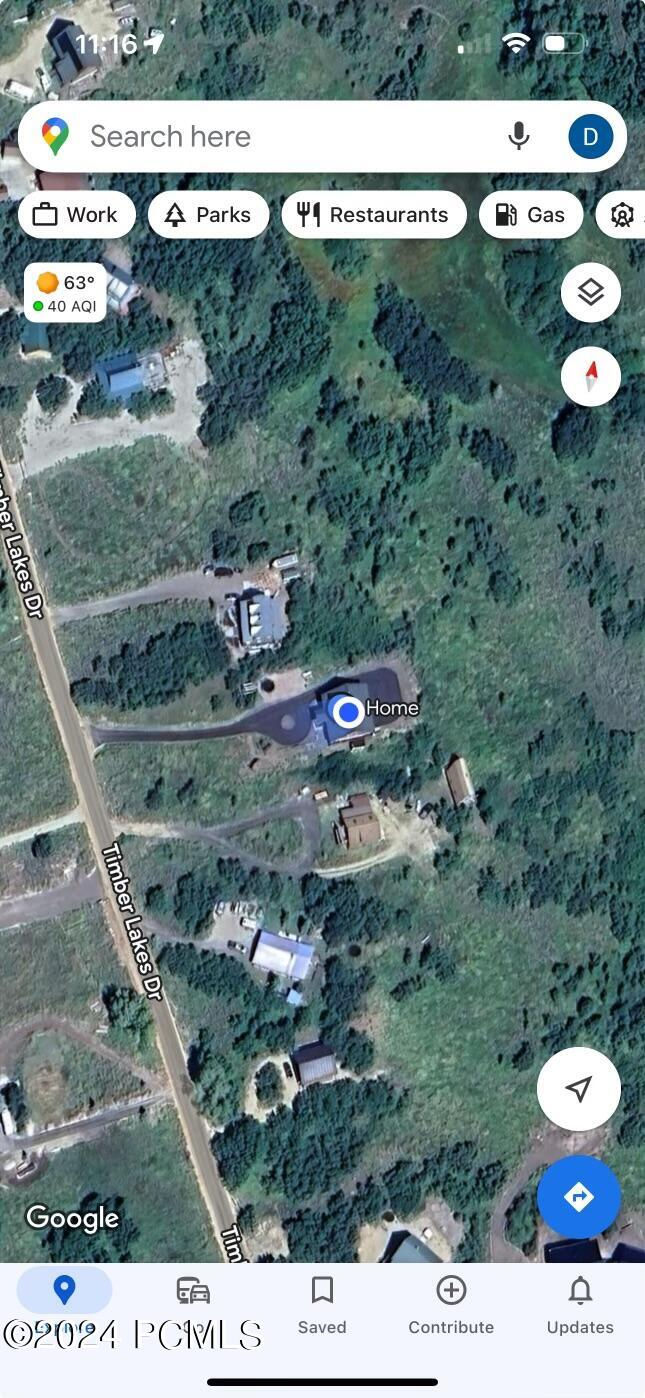Open the Updates tab
The height and width of the screenshot is (1398, 645).
click(x=580, y=1305)
